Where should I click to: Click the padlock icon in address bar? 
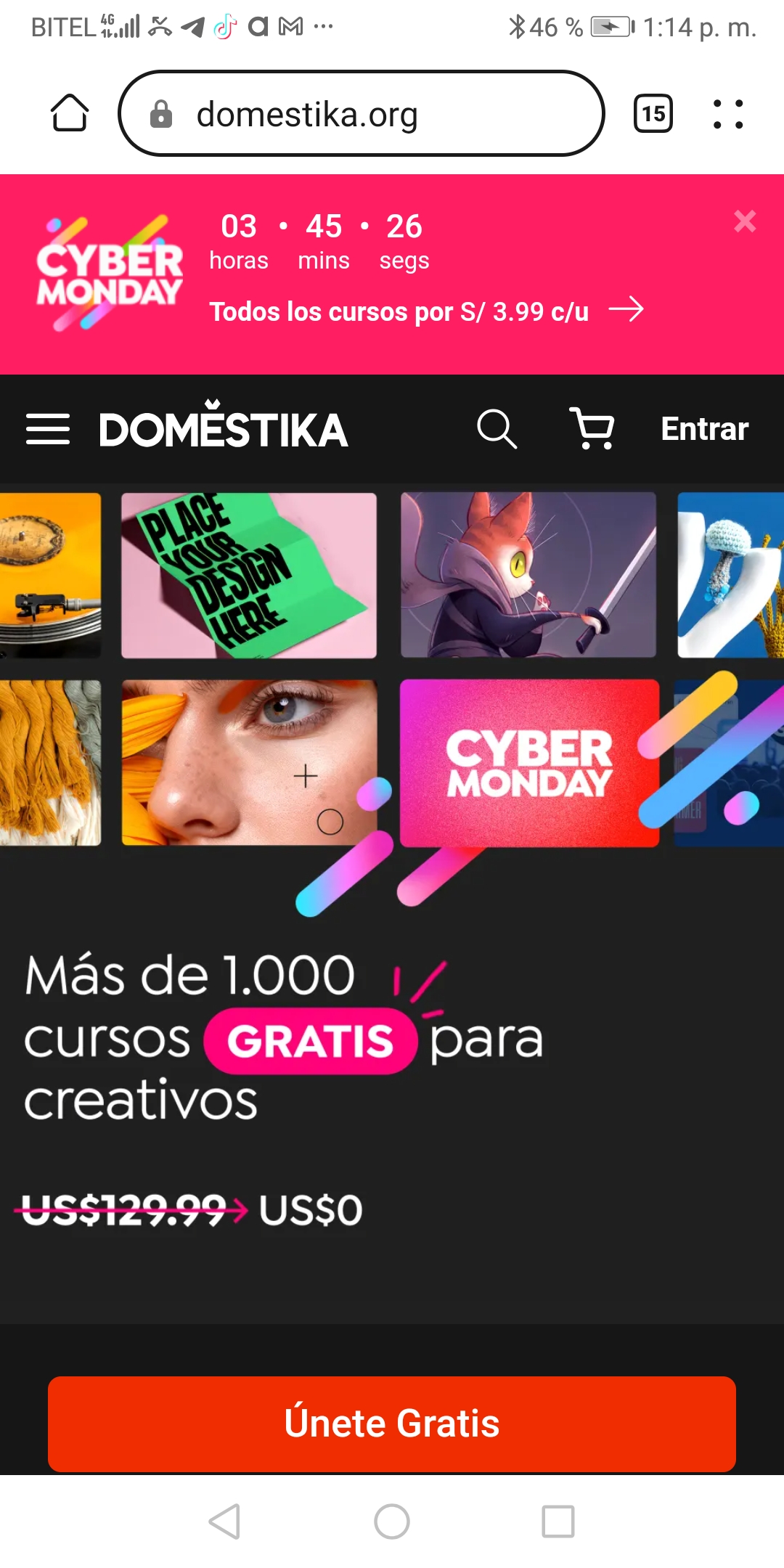[x=161, y=114]
